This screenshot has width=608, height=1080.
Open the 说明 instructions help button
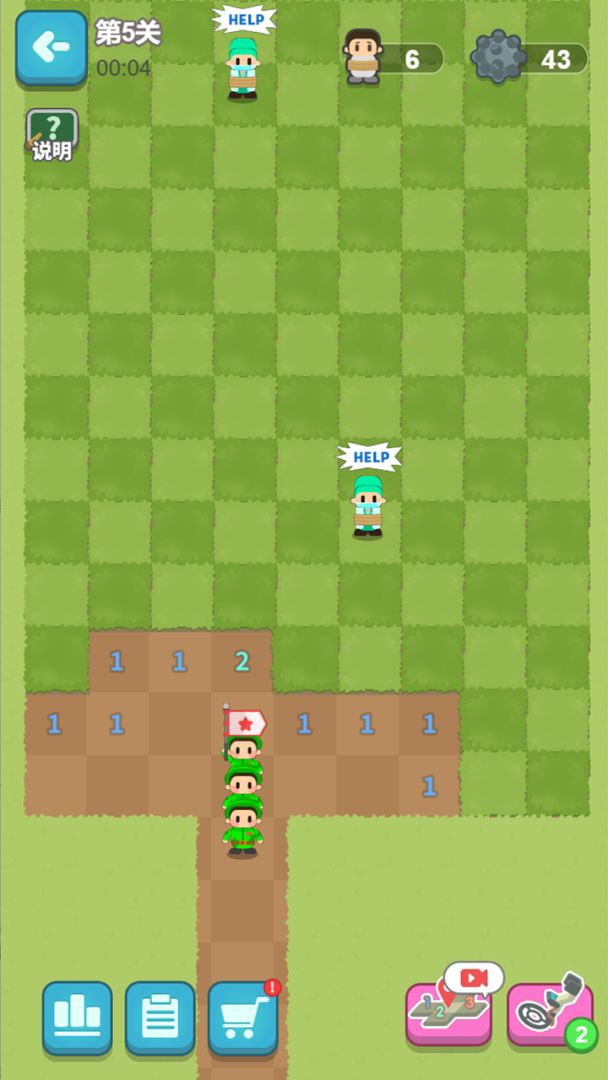pos(52,134)
